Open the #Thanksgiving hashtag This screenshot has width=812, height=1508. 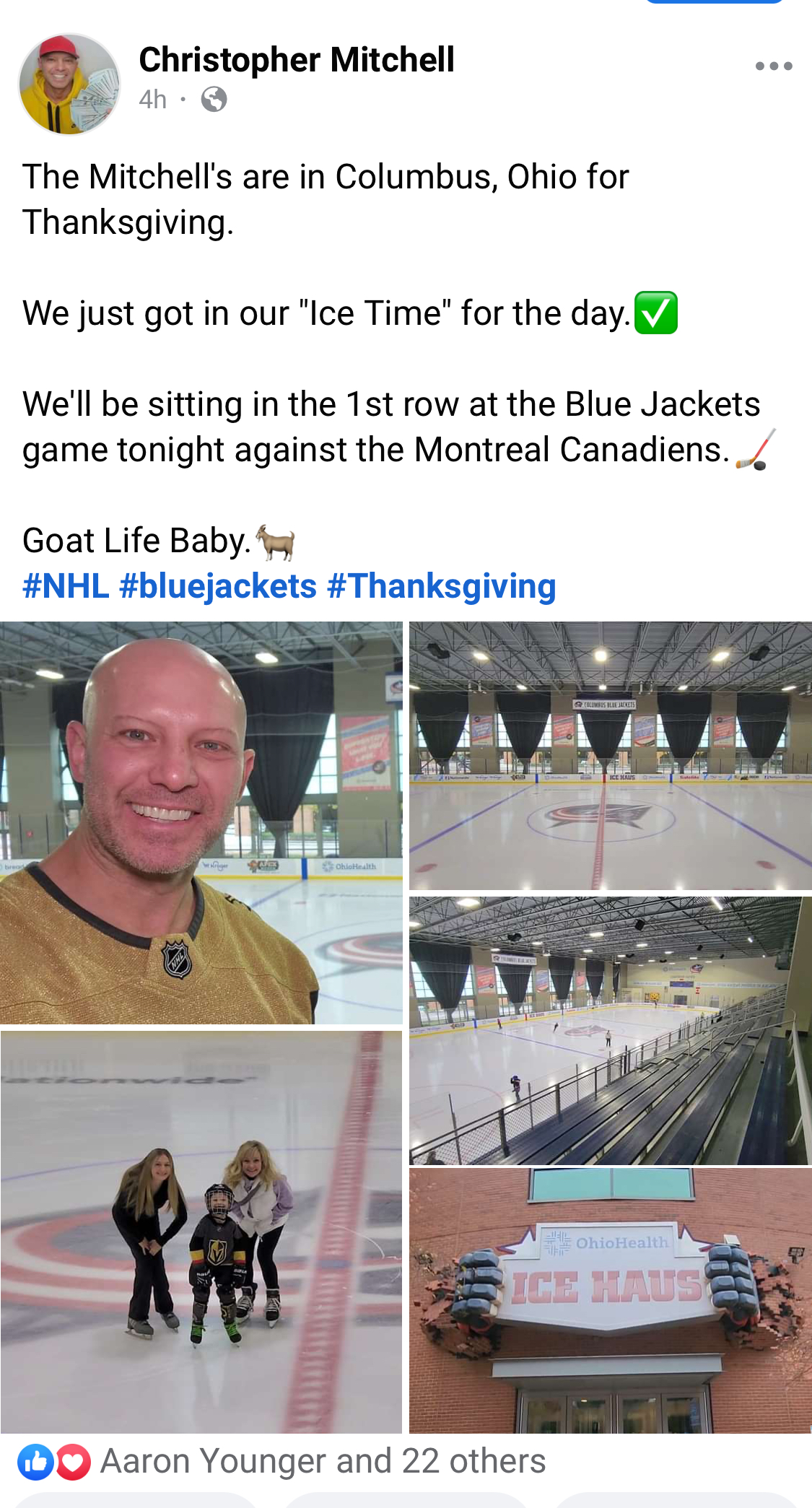(x=441, y=586)
